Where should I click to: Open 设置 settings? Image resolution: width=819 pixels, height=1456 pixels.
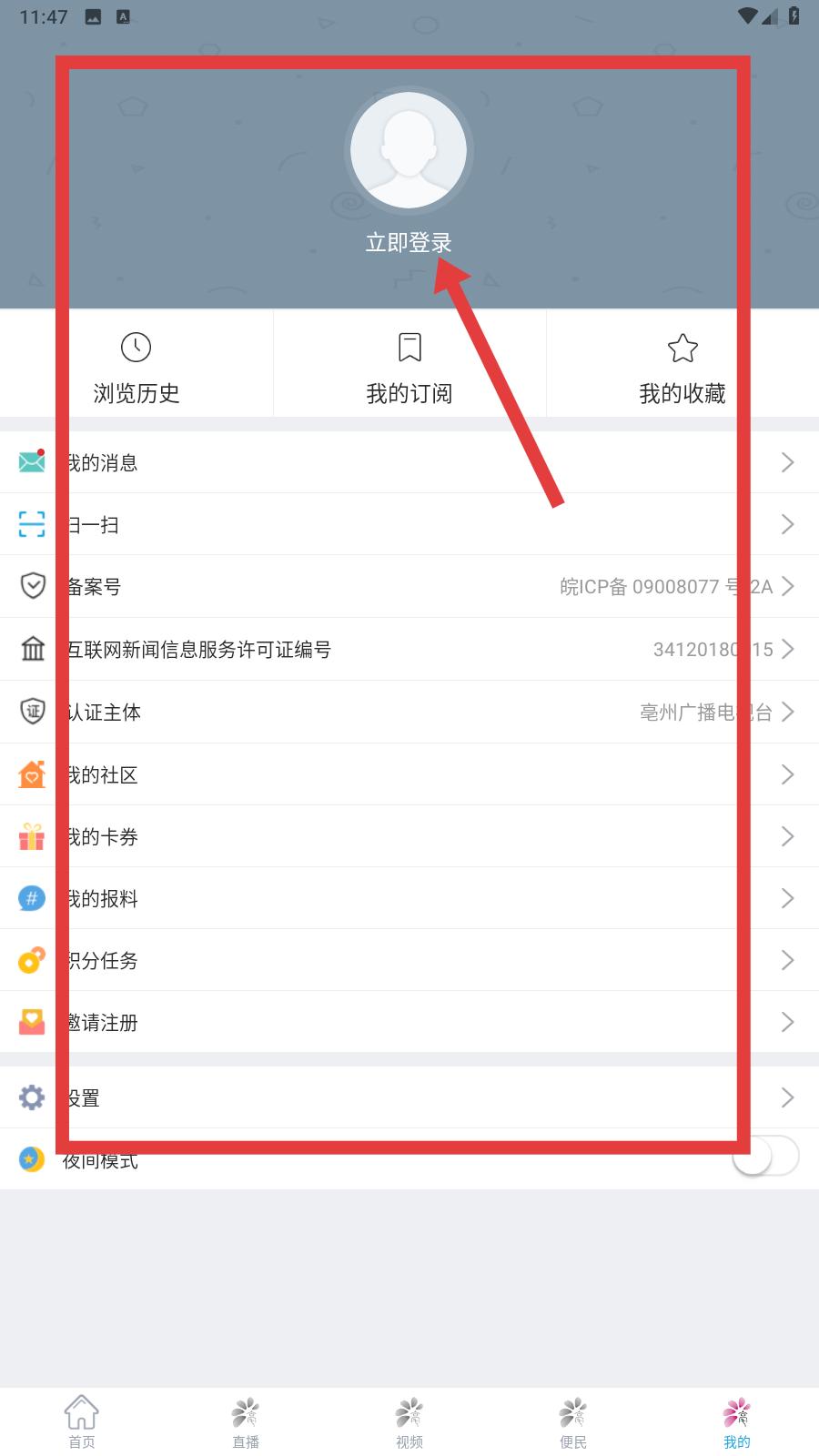[409, 1097]
